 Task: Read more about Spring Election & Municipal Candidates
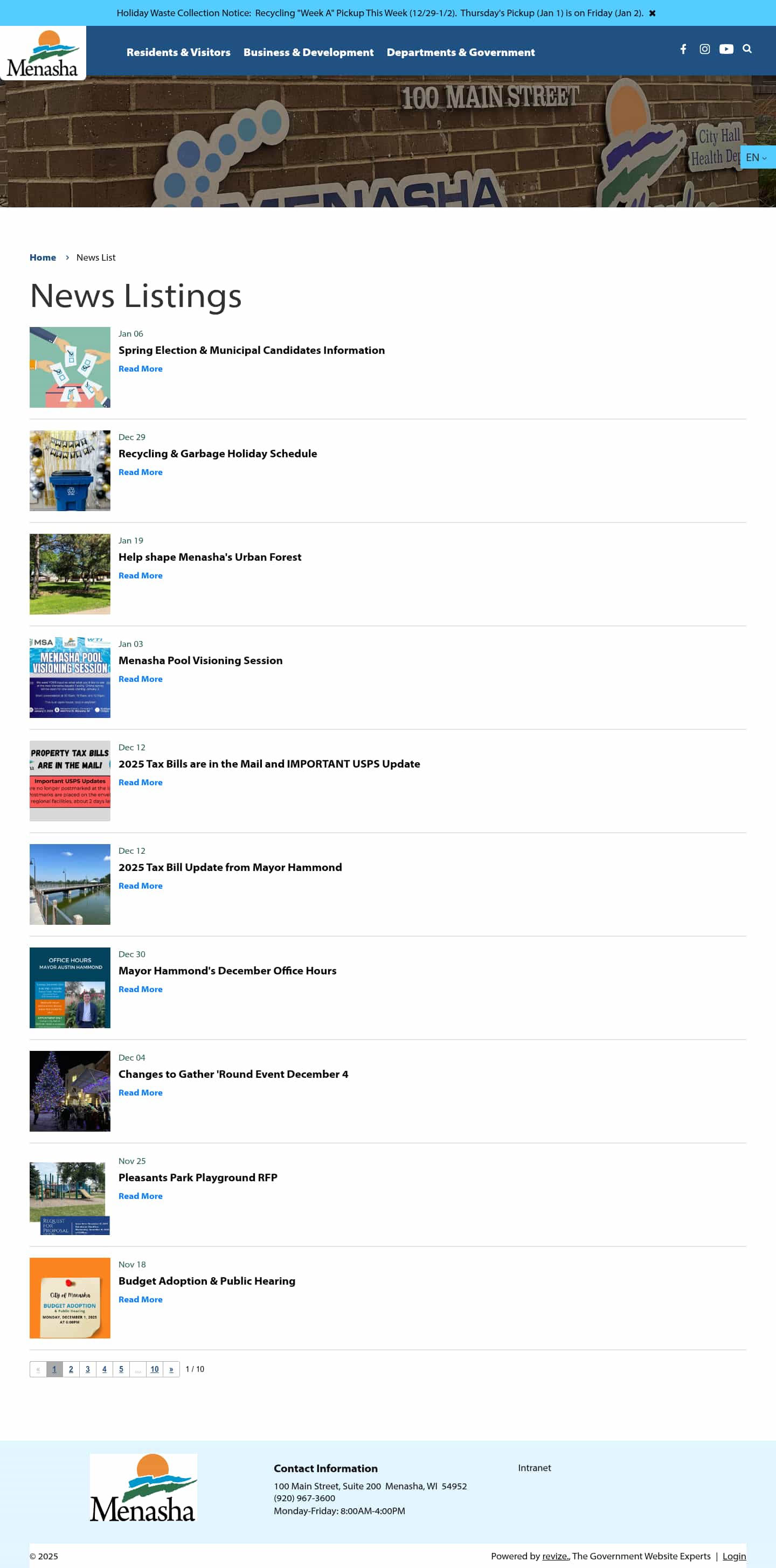140,369
